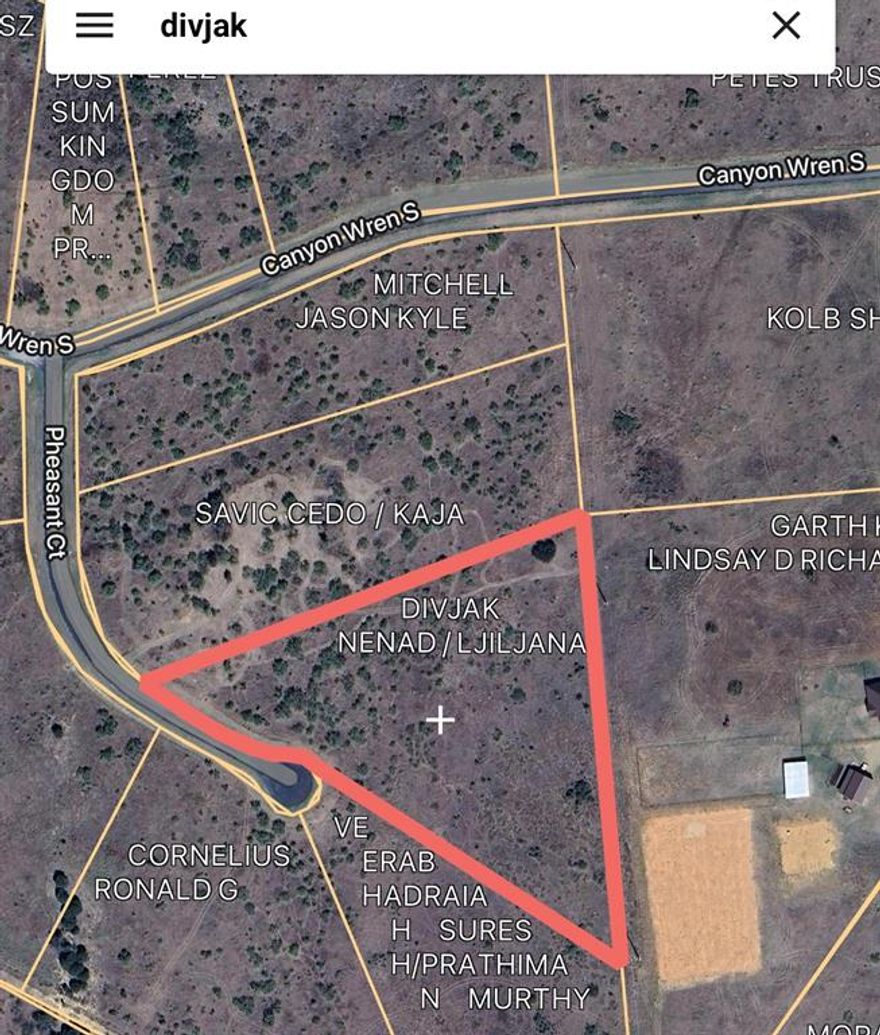880x1035 pixels.
Task: Click the SURES H/PRATHIMA N MURTHY parcel label
Action: (x=480, y=960)
